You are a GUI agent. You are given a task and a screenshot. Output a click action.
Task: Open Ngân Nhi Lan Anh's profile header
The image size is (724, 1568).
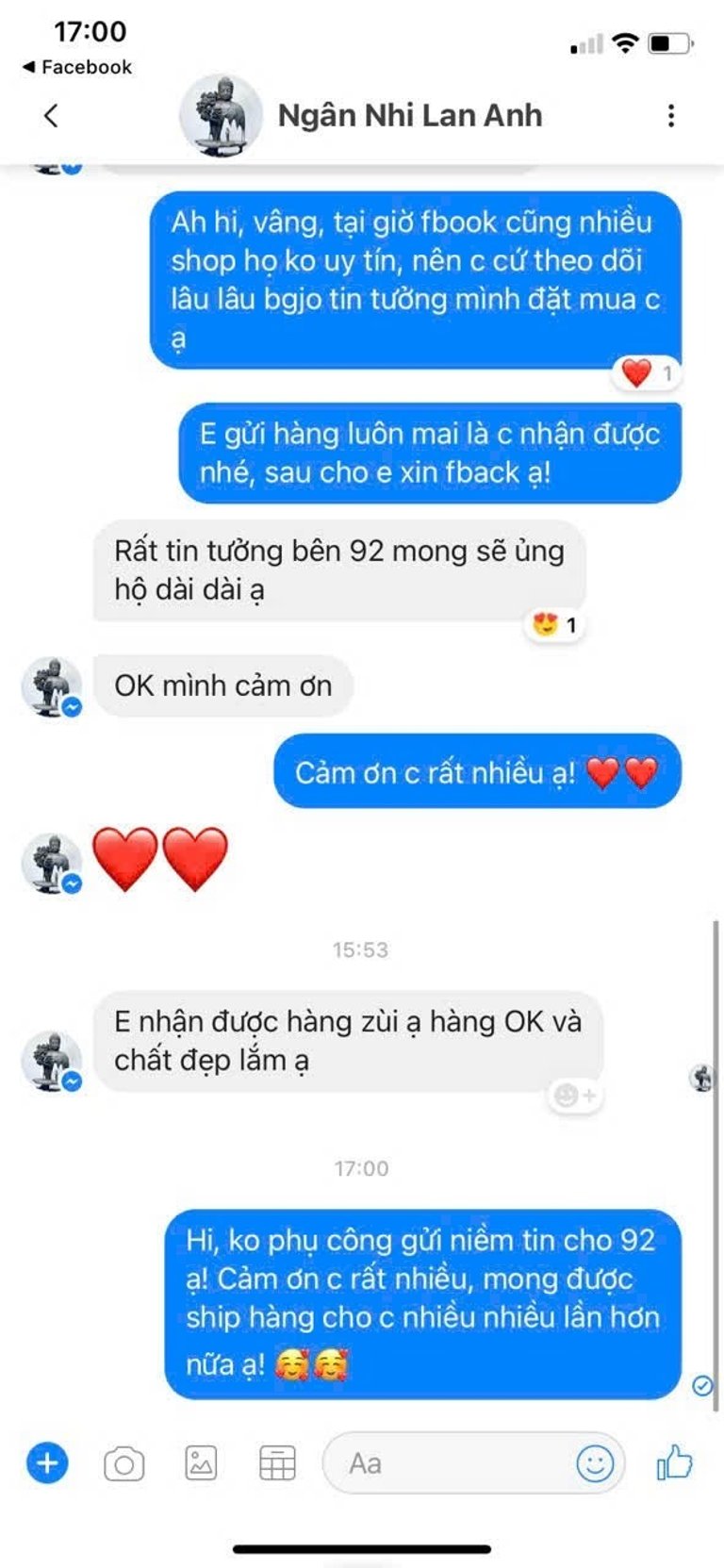tap(409, 115)
